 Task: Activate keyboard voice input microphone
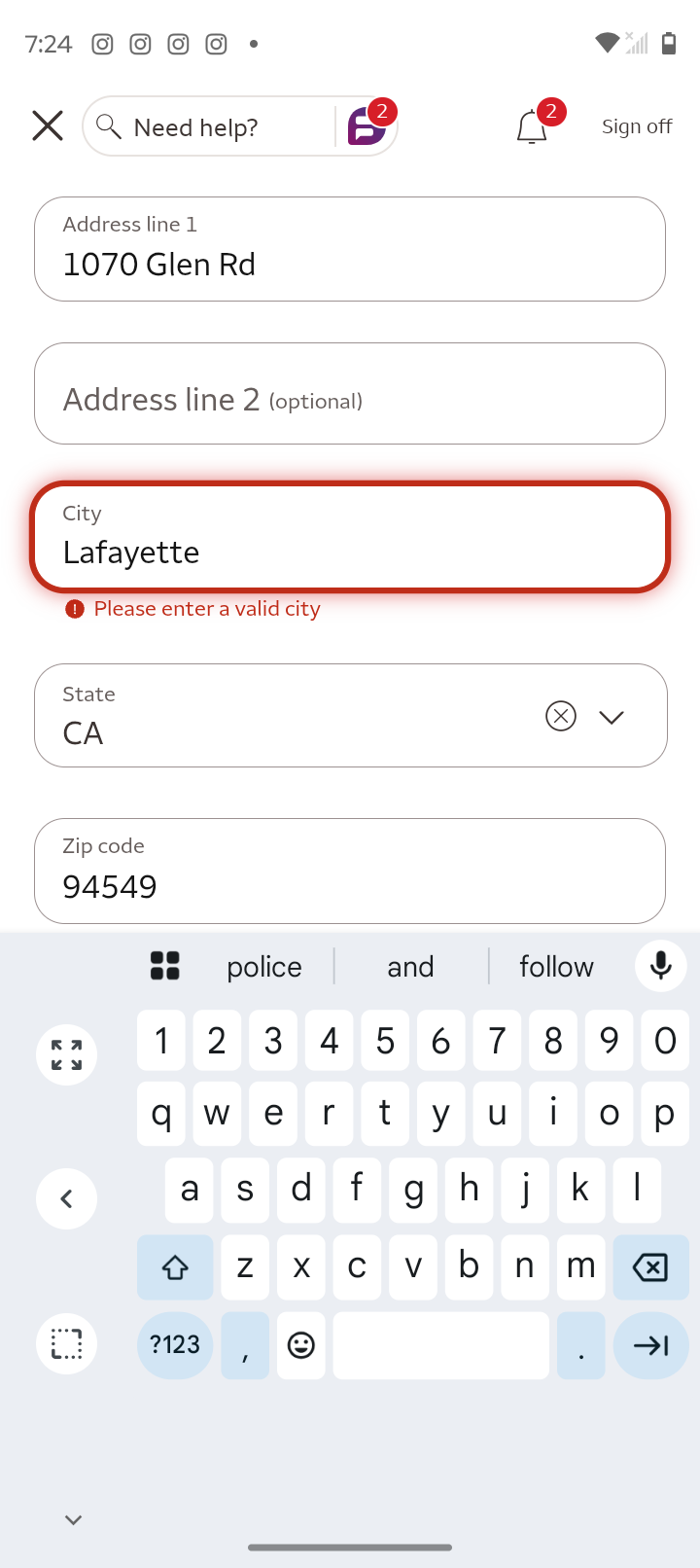[x=661, y=965]
